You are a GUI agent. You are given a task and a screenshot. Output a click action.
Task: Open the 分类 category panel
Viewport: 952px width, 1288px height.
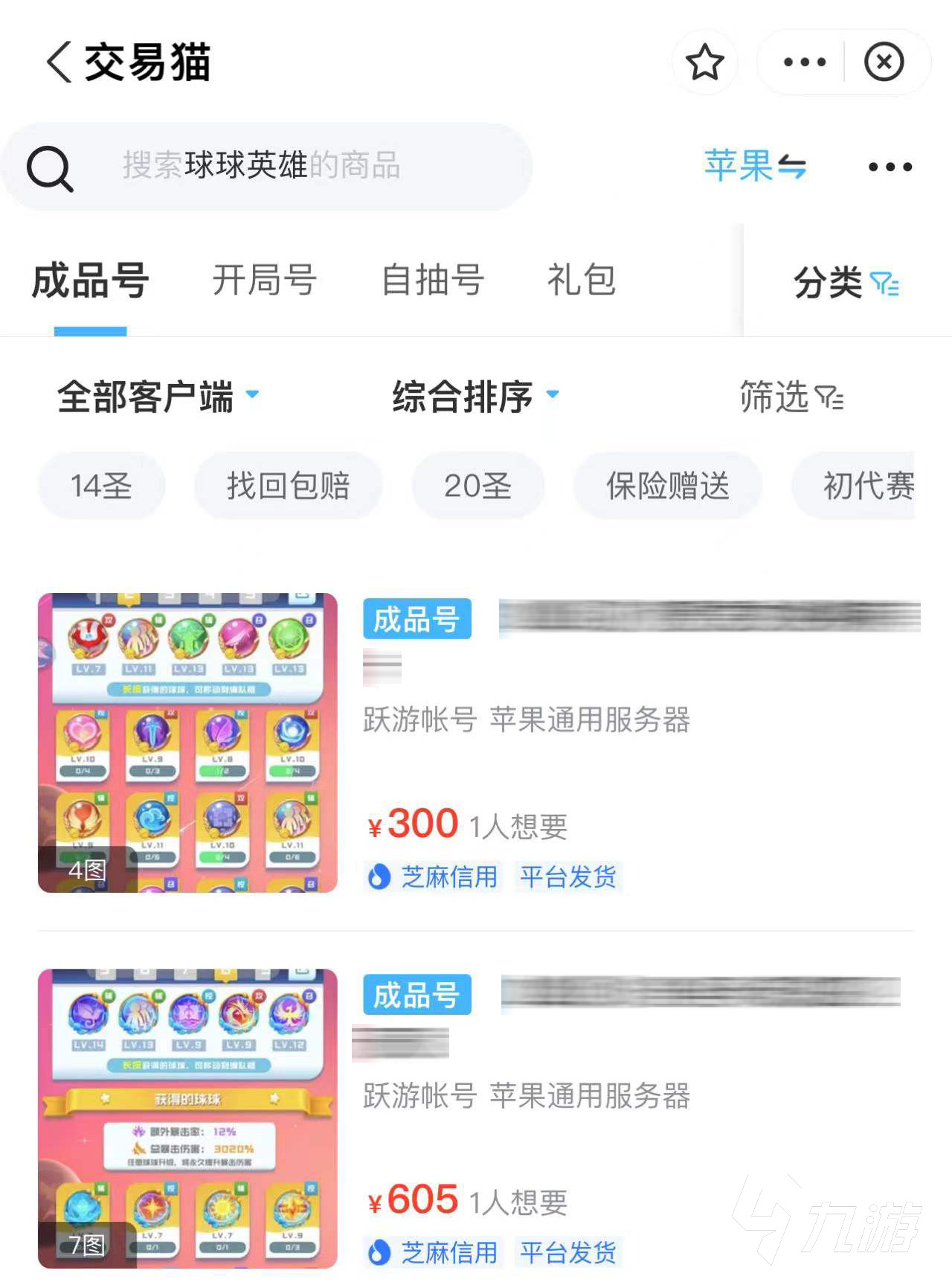(846, 283)
